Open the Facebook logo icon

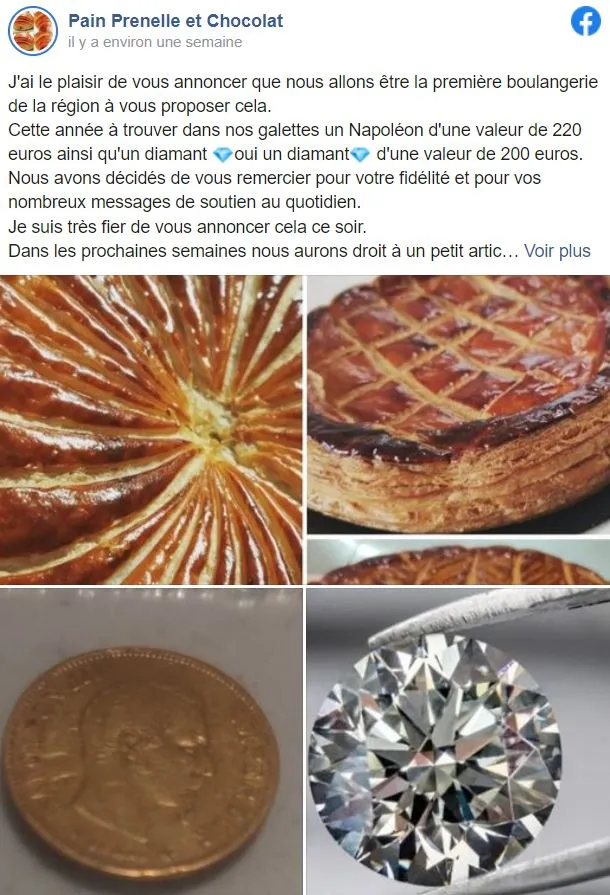pos(585,22)
